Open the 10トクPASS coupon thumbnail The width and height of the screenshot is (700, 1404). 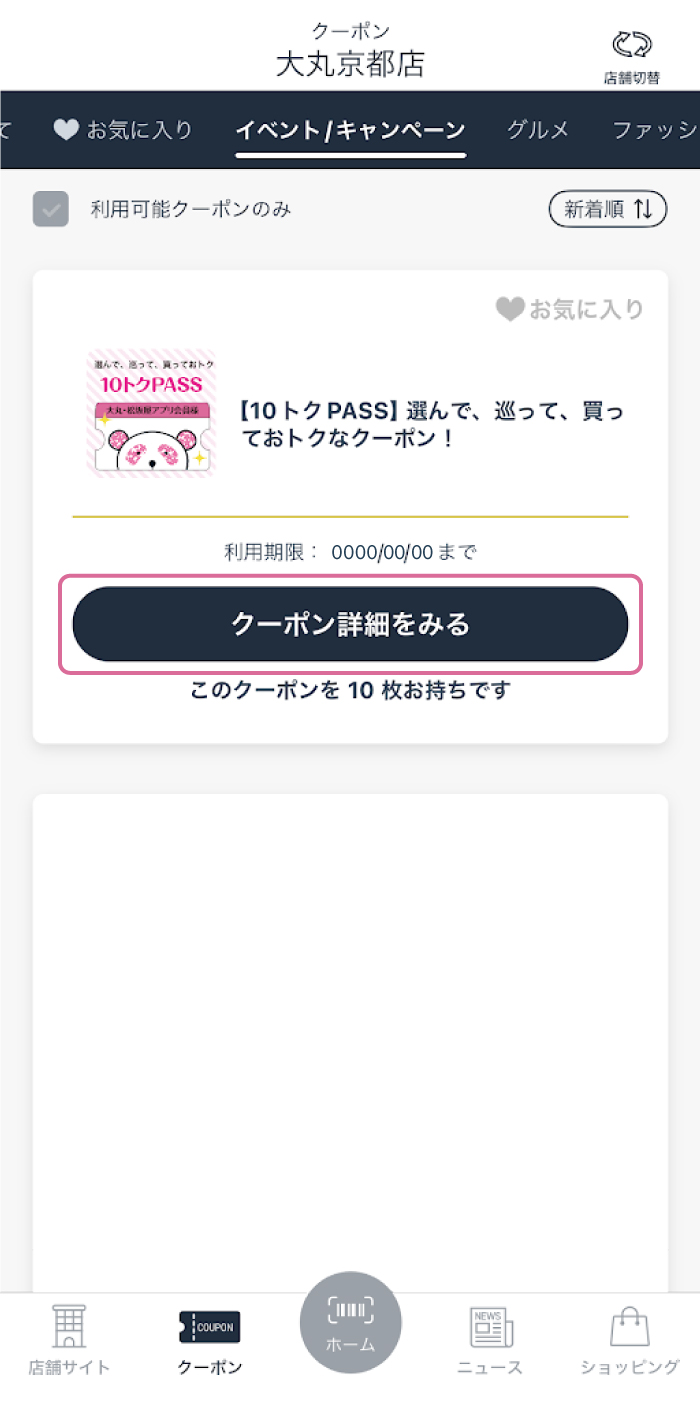[x=151, y=412]
